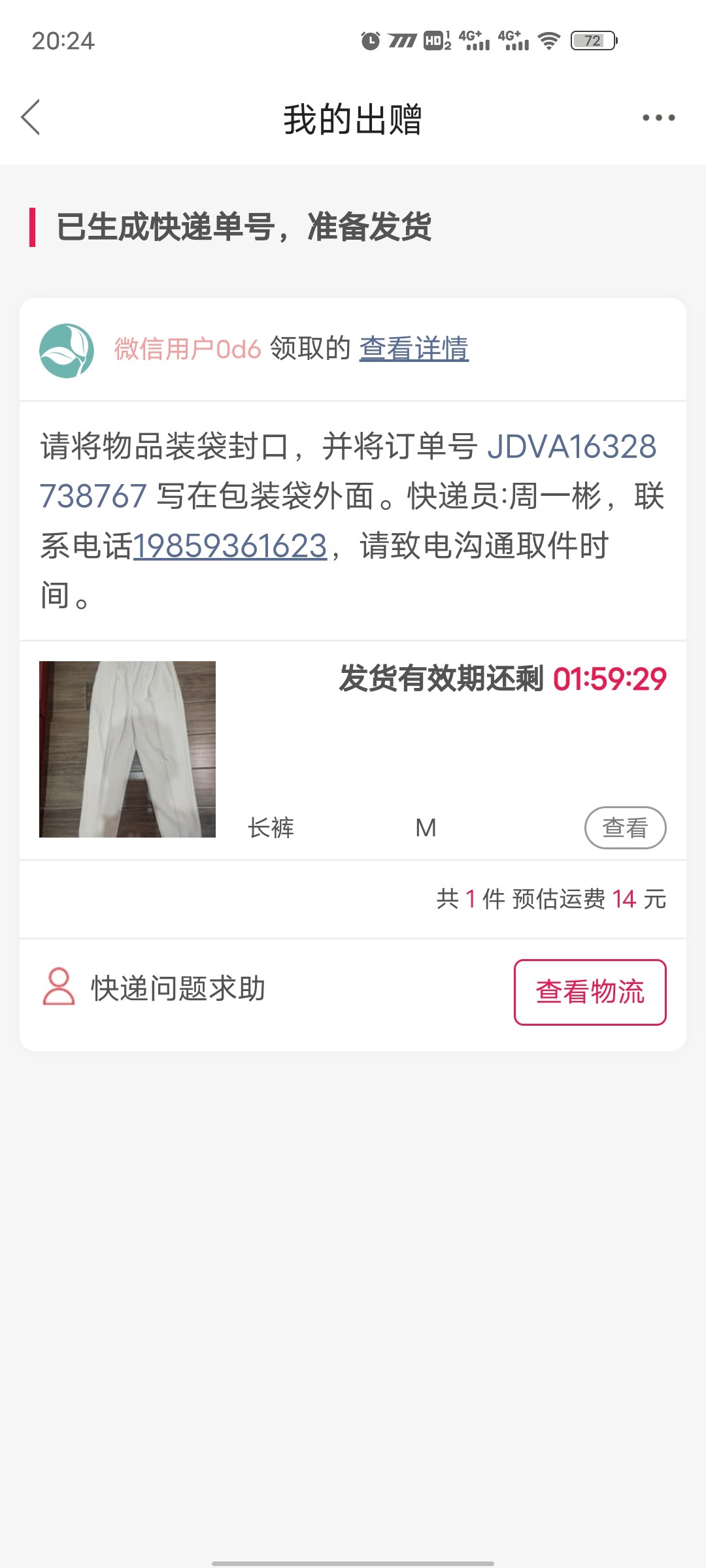Tap 查看 button for 长裤 item
The image size is (706, 1568).
(x=625, y=828)
